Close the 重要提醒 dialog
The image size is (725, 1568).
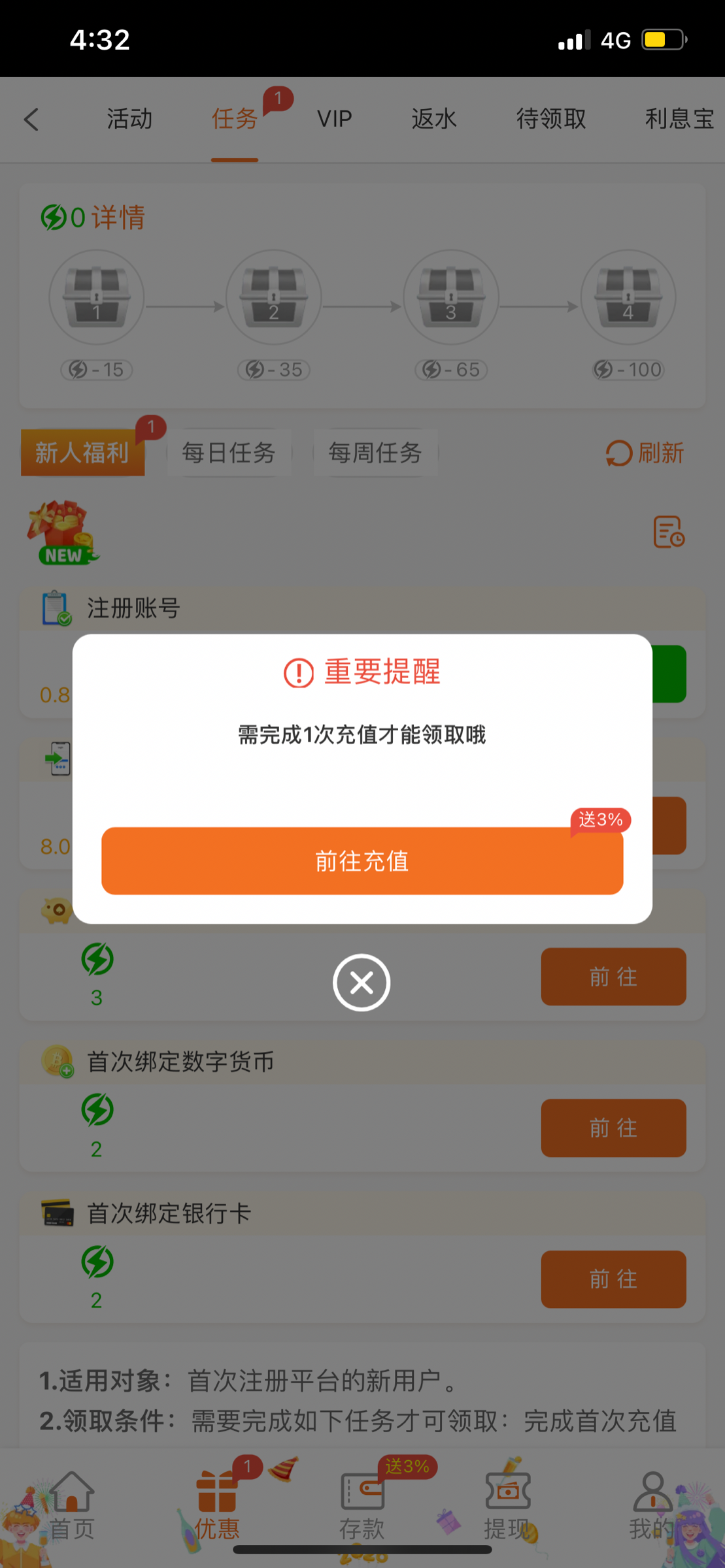362,982
